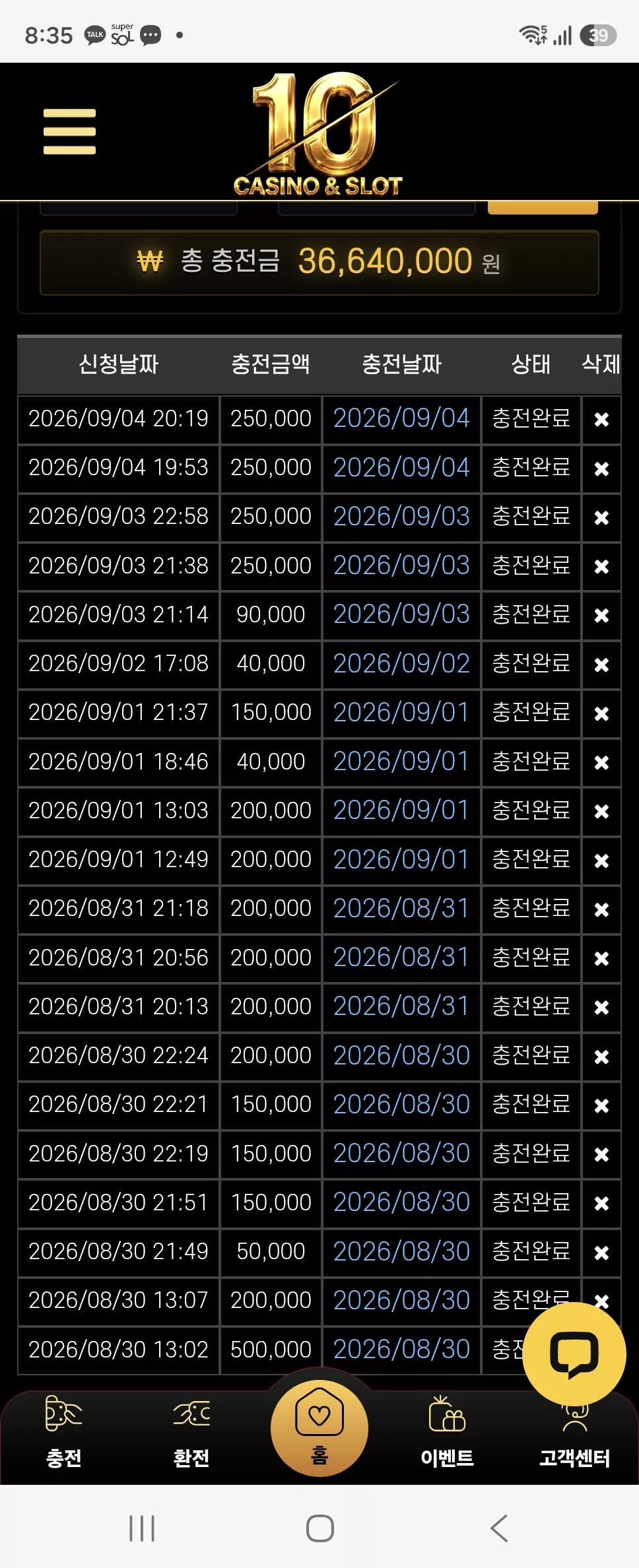Go back with the system back button

click(499, 1528)
